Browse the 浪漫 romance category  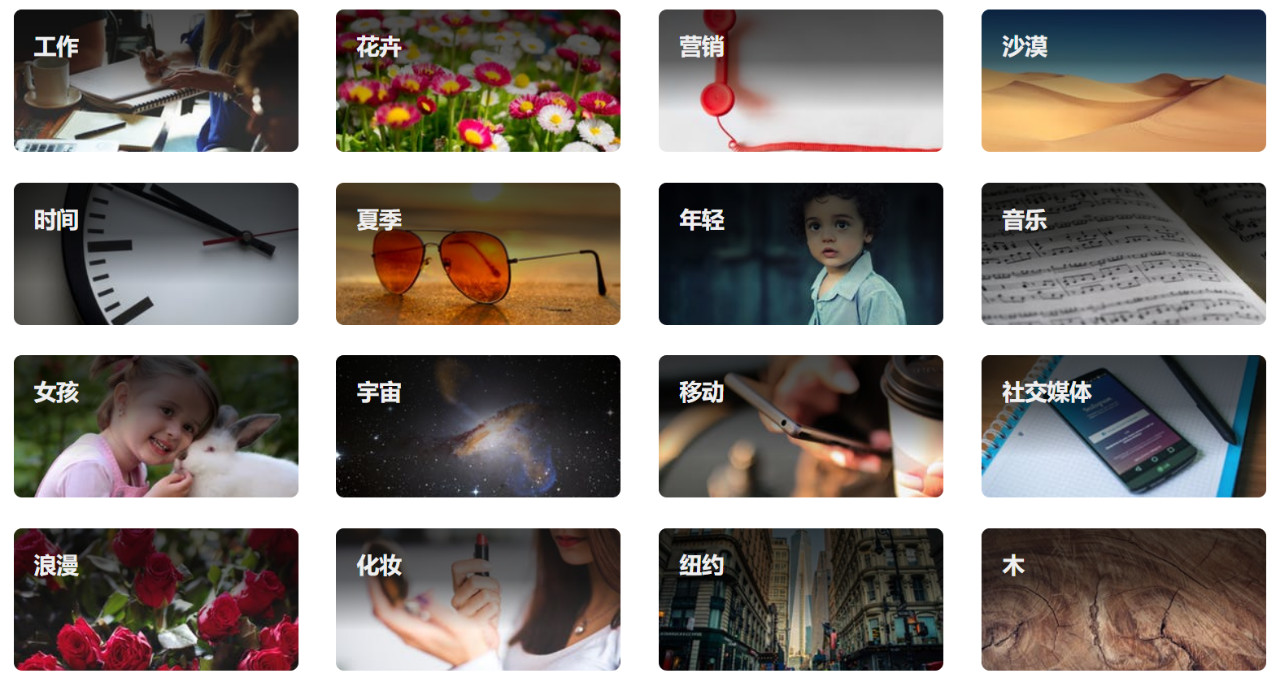(156, 599)
